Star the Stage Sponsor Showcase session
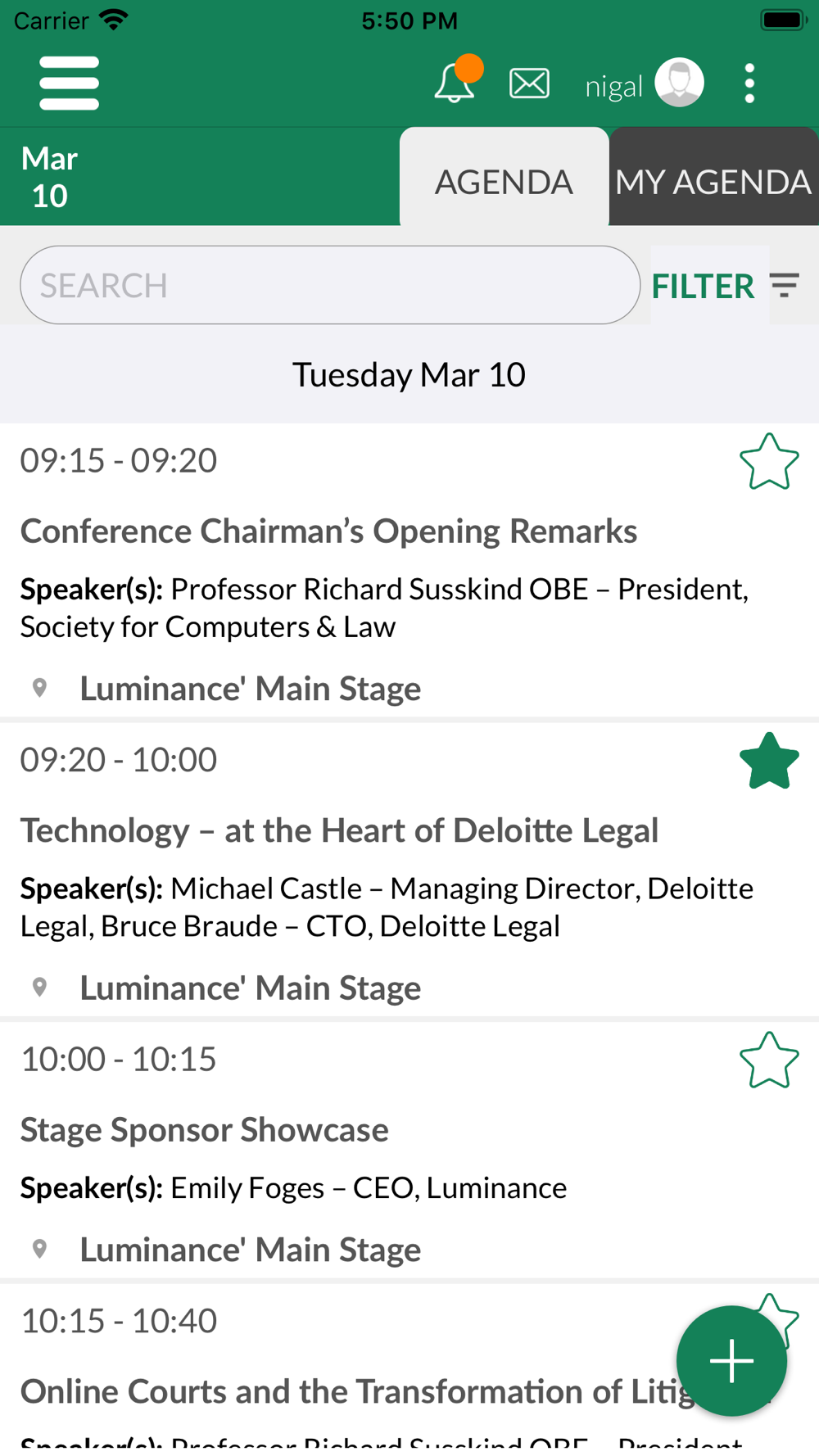Image resolution: width=819 pixels, height=1456 pixels. coord(769,1060)
